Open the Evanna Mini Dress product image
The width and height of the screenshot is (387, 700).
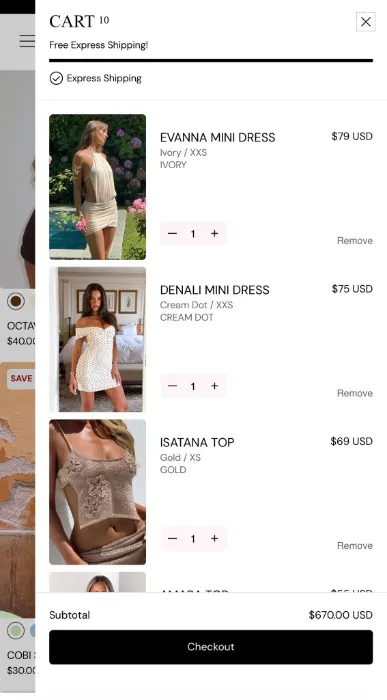pos(97,187)
